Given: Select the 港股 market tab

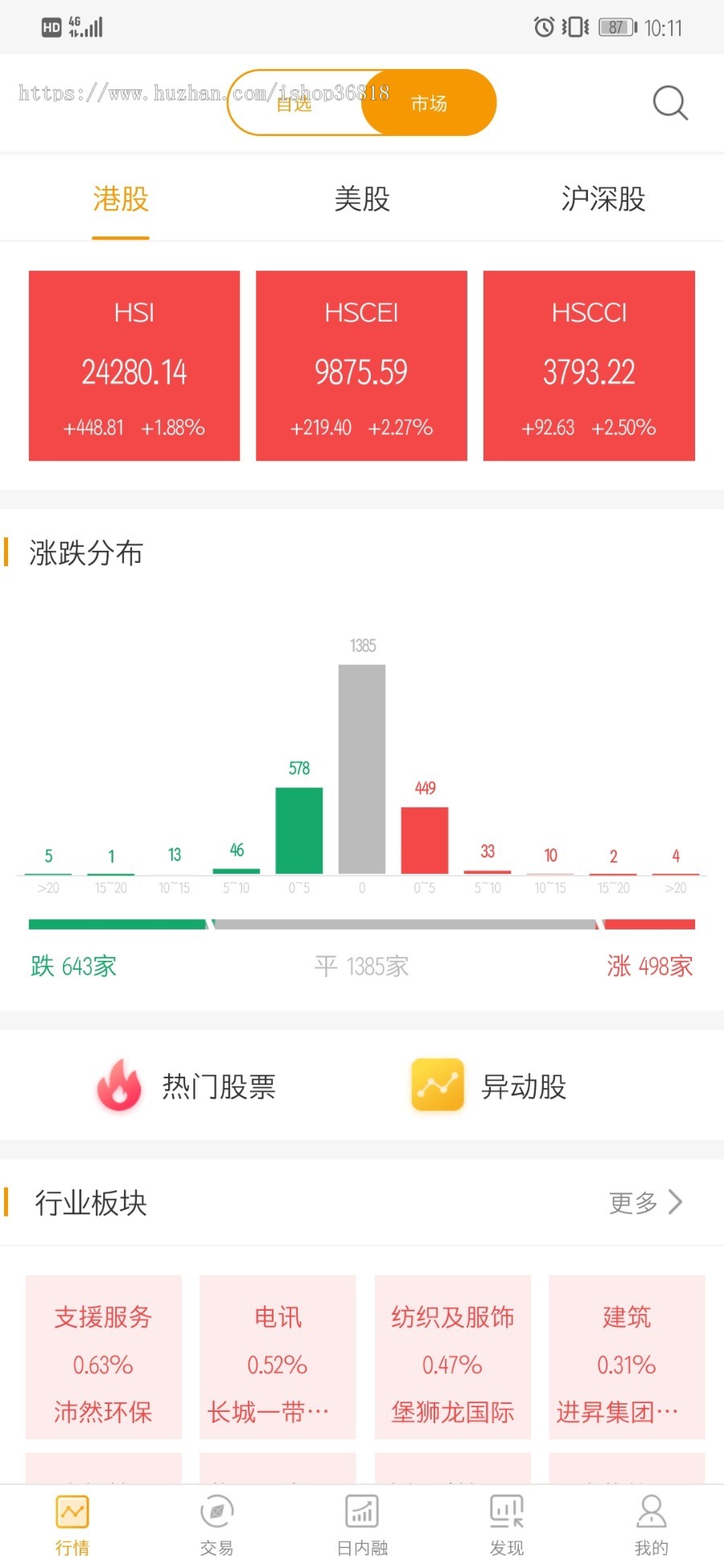Looking at the screenshot, I should click(x=119, y=200).
